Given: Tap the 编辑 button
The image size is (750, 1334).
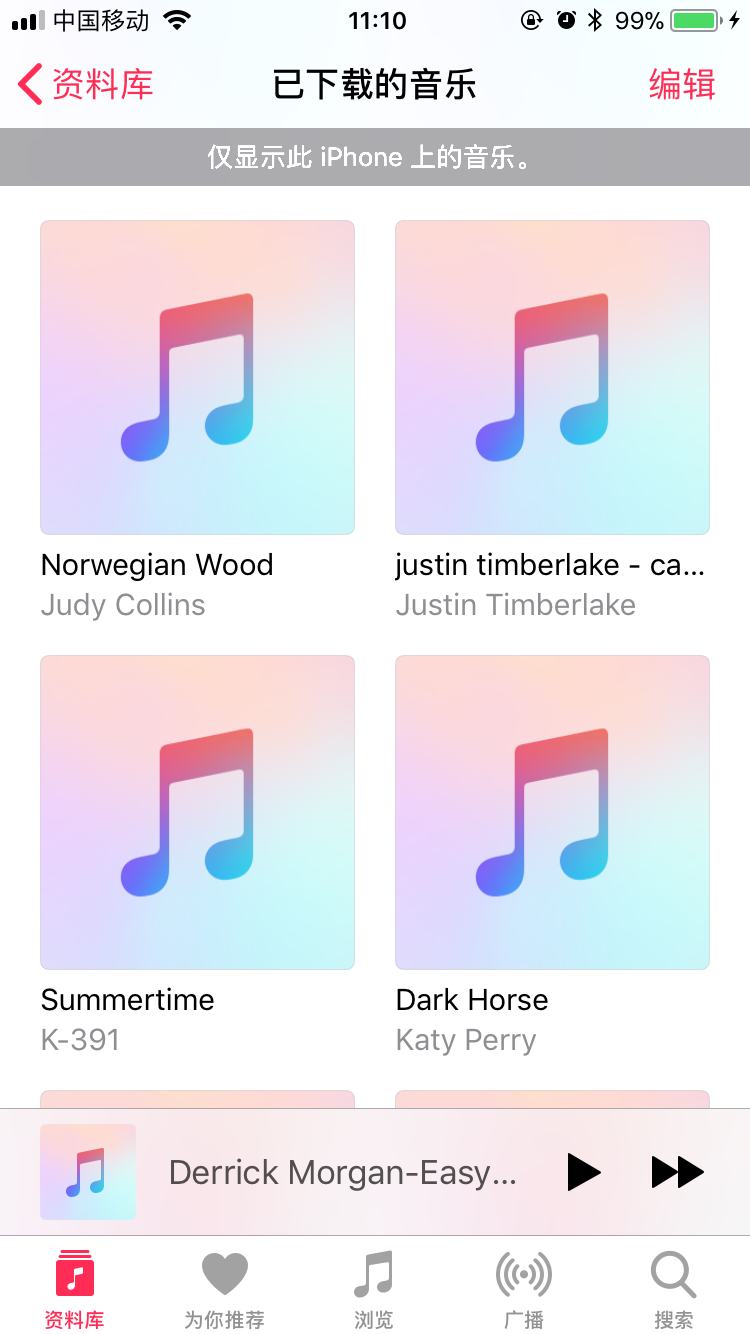Looking at the screenshot, I should [682, 85].
